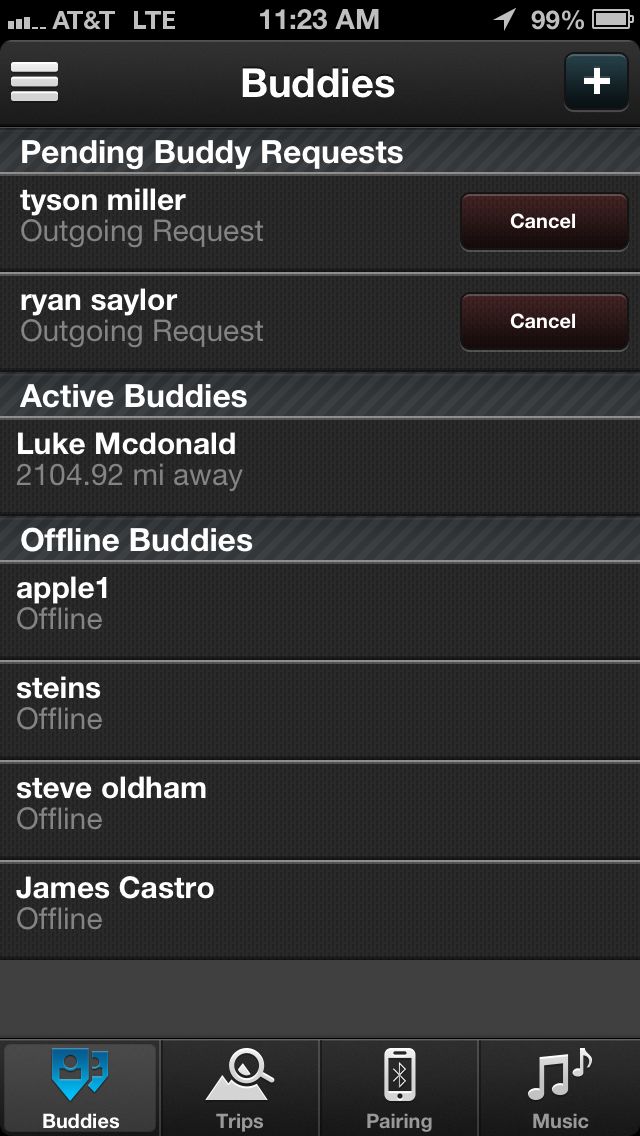640x1136 pixels.
Task: Tap James Castro in offline buddies
Action: (x=320, y=910)
